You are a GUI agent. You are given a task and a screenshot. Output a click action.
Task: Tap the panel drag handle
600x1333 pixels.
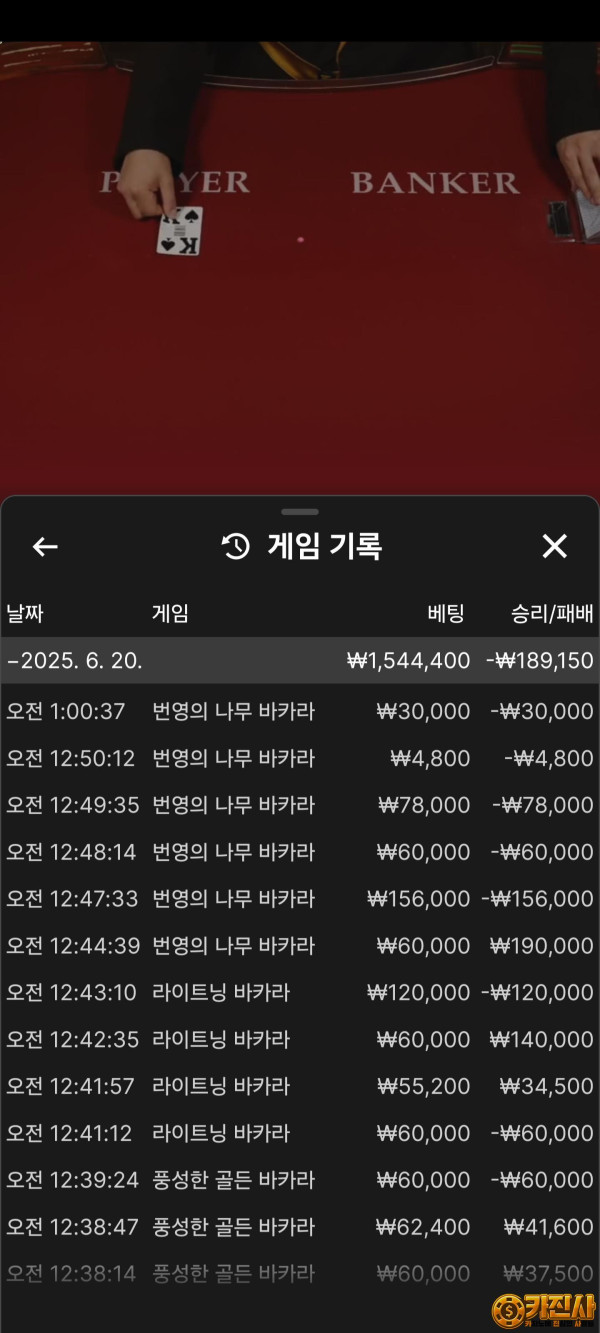point(300,512)
